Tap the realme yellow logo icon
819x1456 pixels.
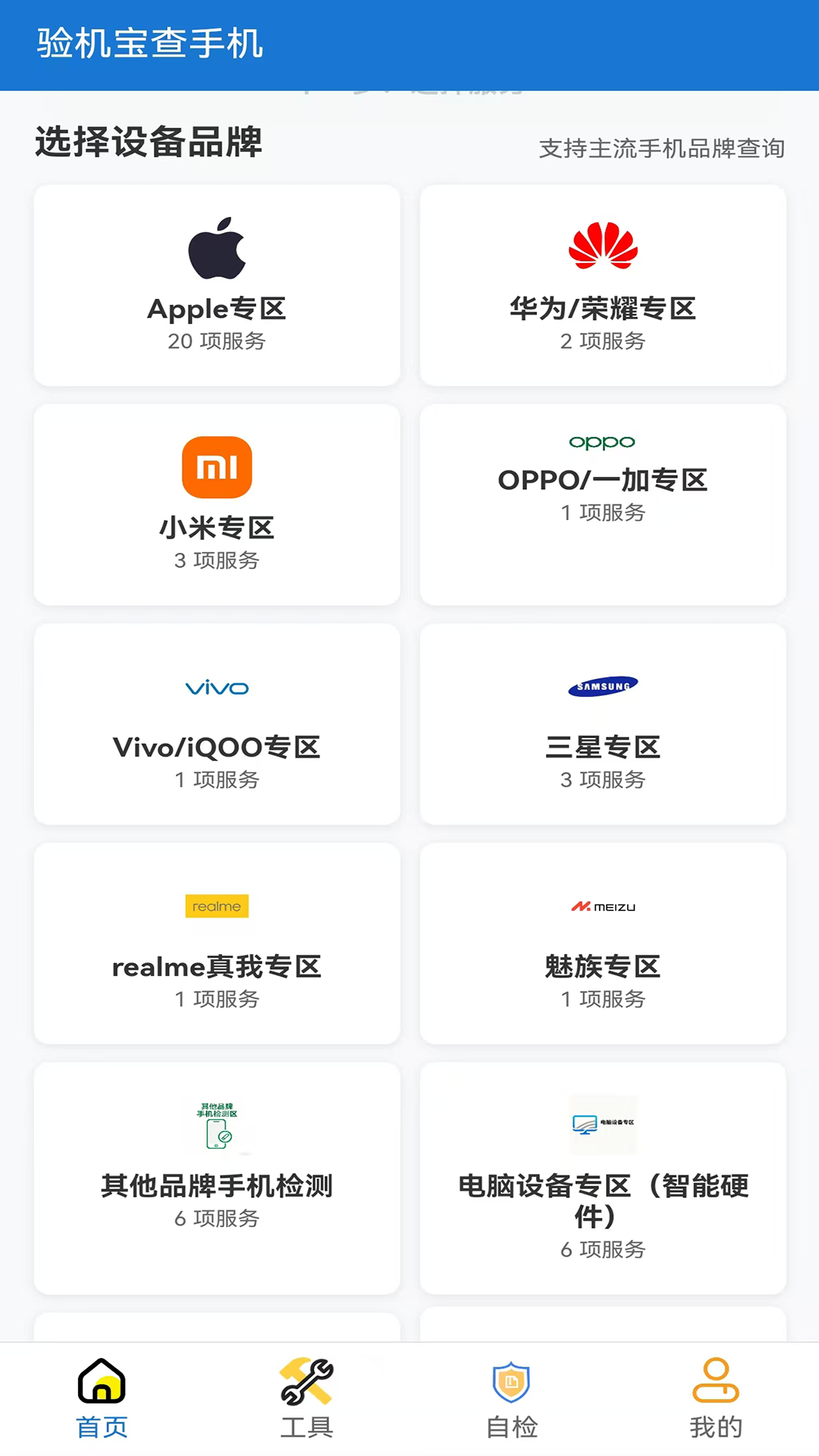point(217,906)
